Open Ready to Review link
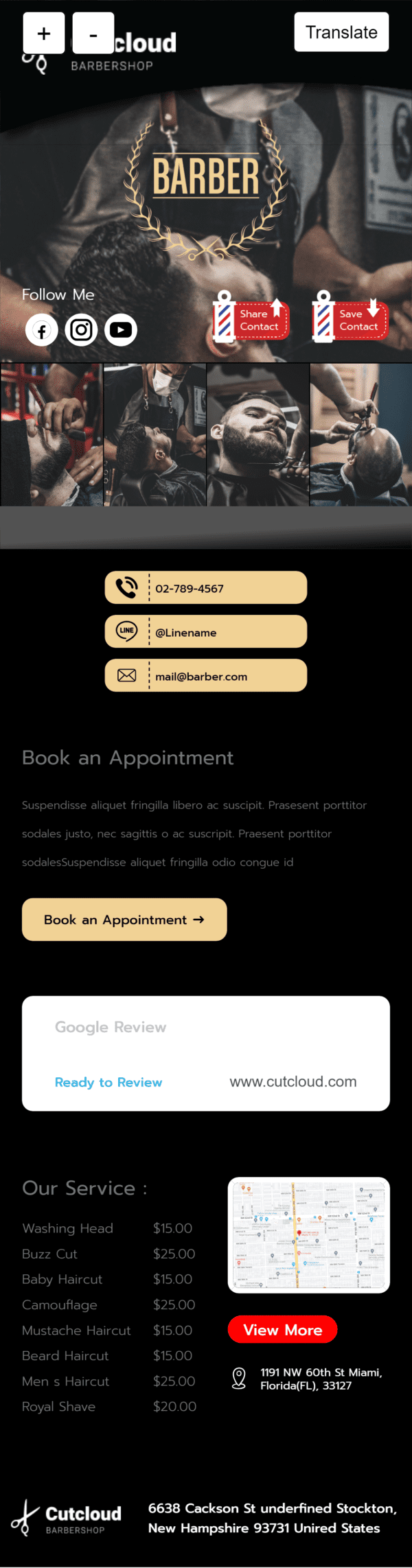The image size is (412, 1568). pos(108,1082)
